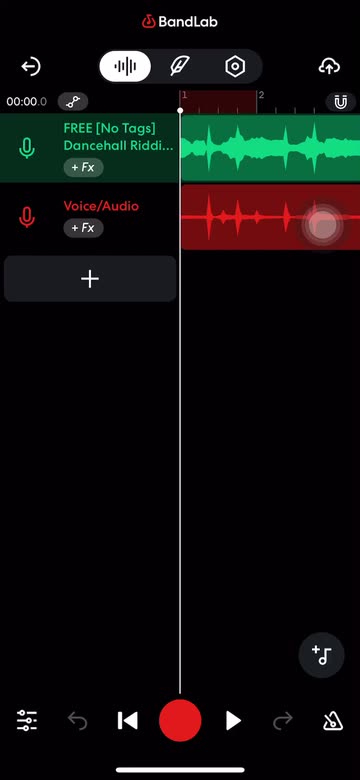Viewport: 360px width, 780px height.
Task: Select the green Dancehall Riddim track header
Action: (x=90, y=148)
